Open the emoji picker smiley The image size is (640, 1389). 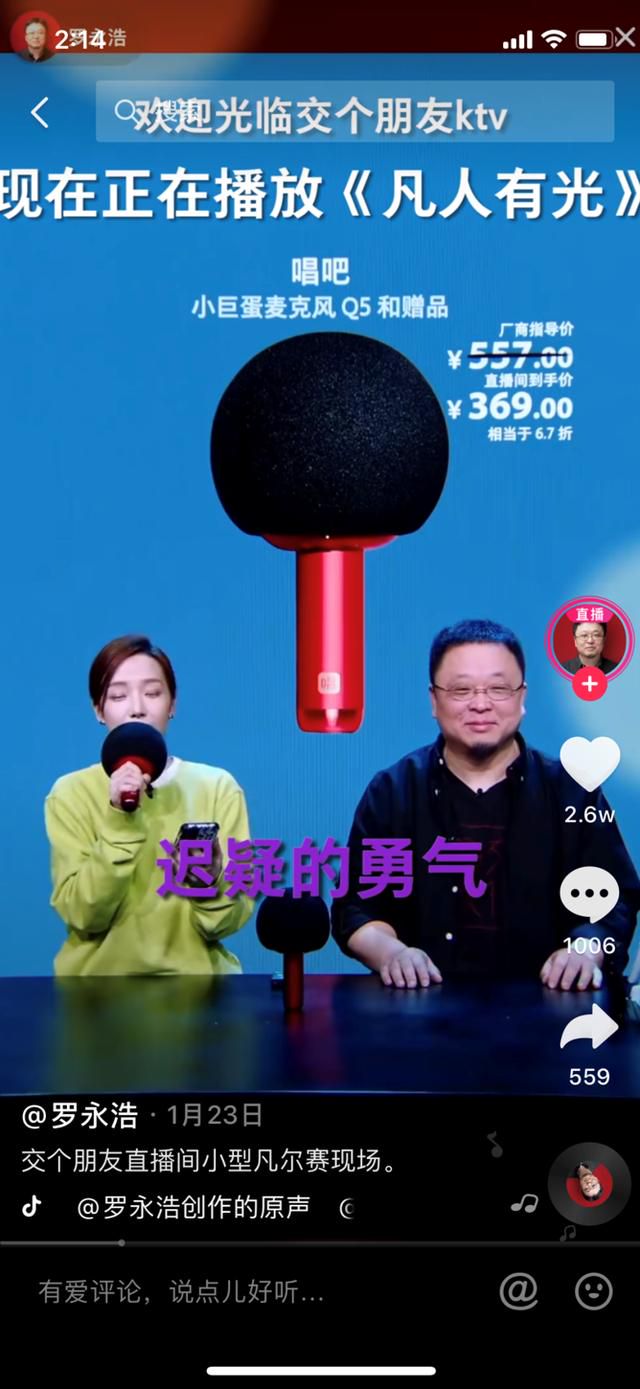click(593, 1291)
